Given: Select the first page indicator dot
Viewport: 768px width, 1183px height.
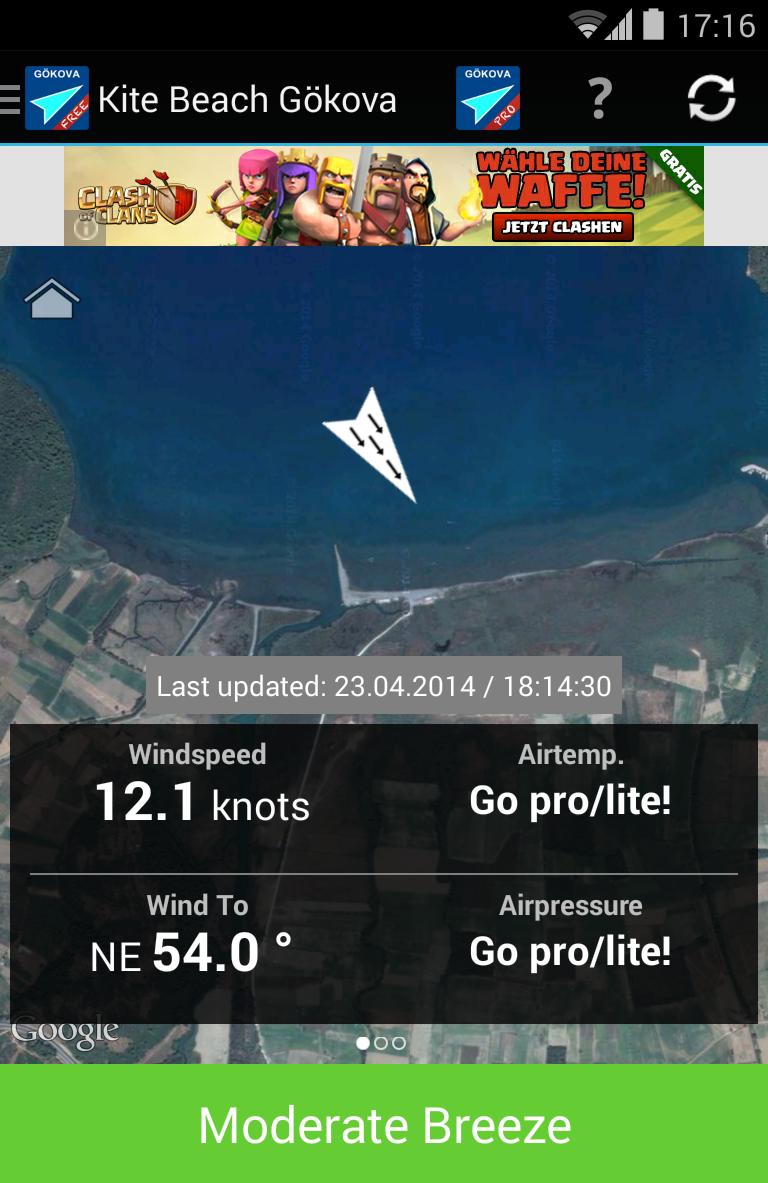Looking at the screenshot, I should tap(362, 1044).
